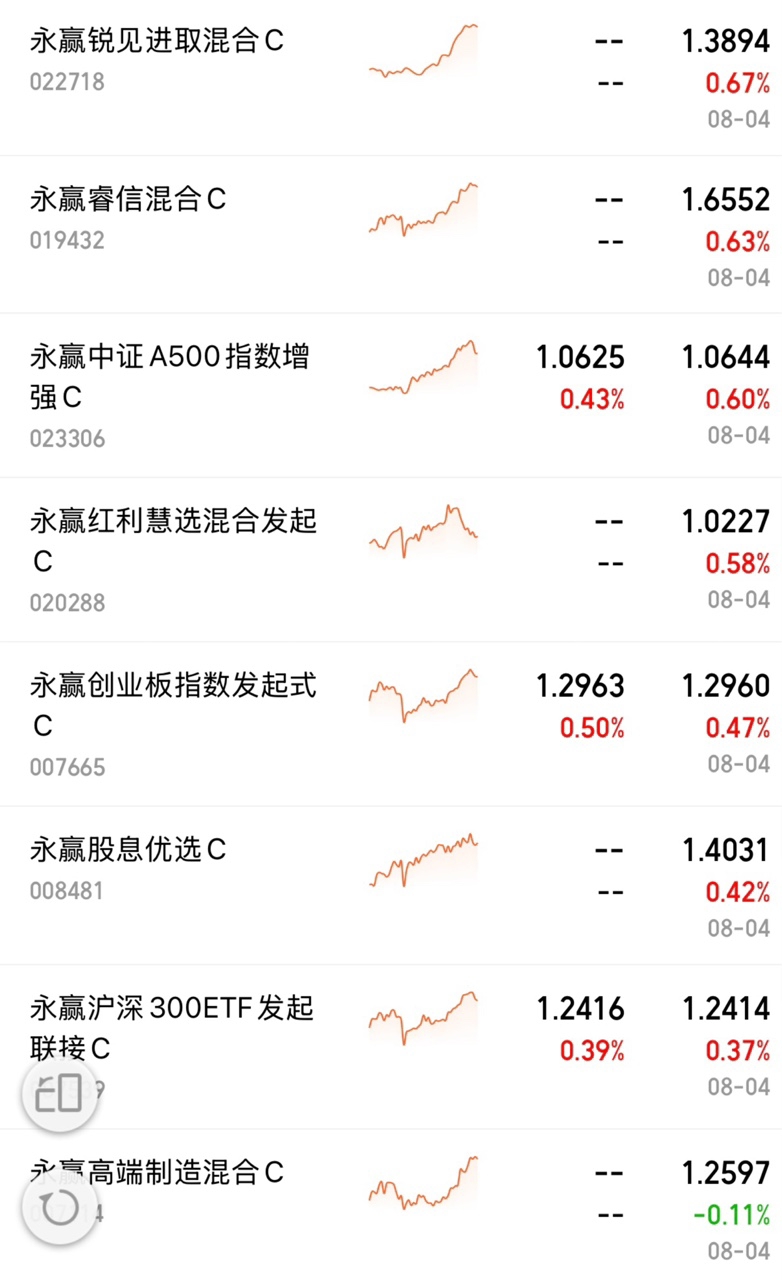Viewport: 782px width, 1280px height.
Task: Open 永赢中证A500指数增强C fund details
Action: point(391,395)
